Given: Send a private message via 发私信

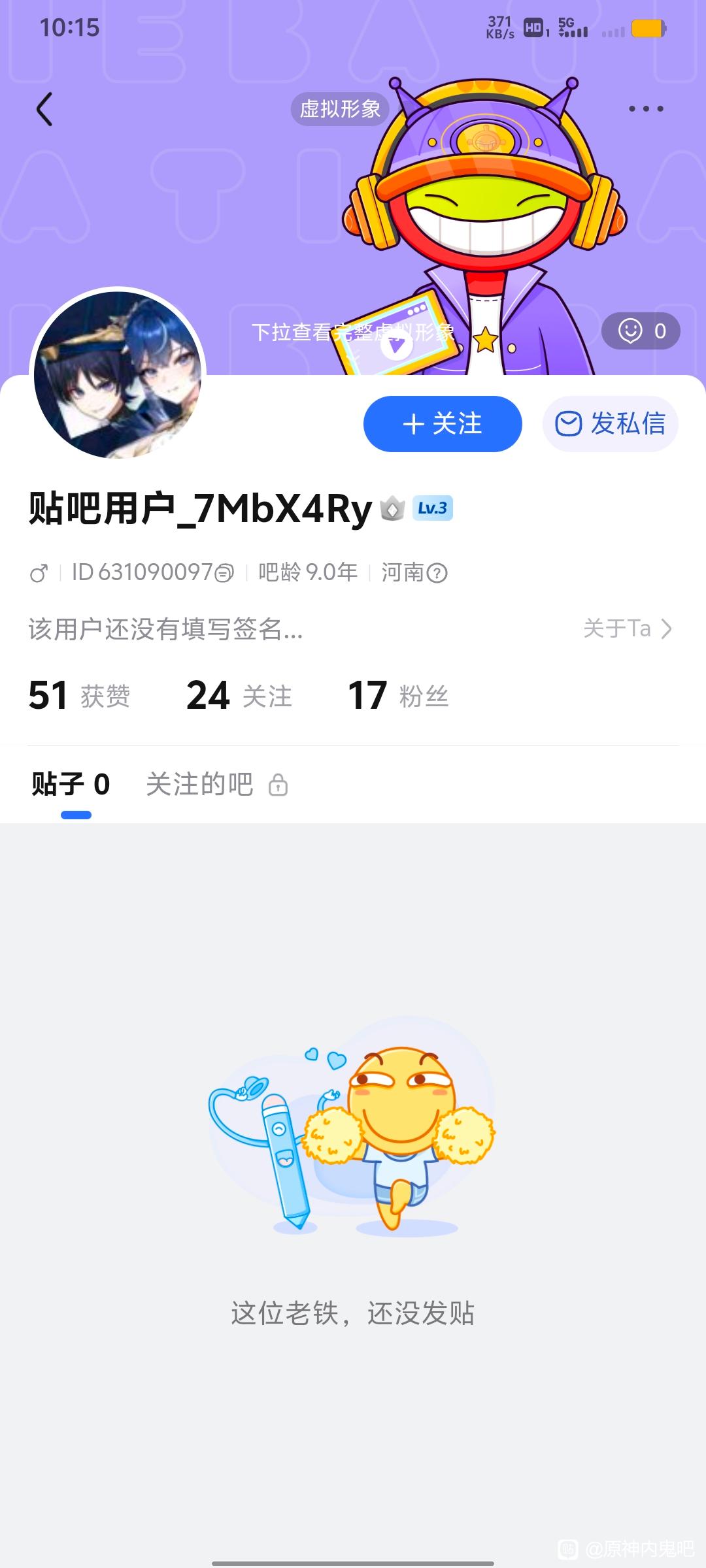Looking at the screenshot, I should [611, 424].
